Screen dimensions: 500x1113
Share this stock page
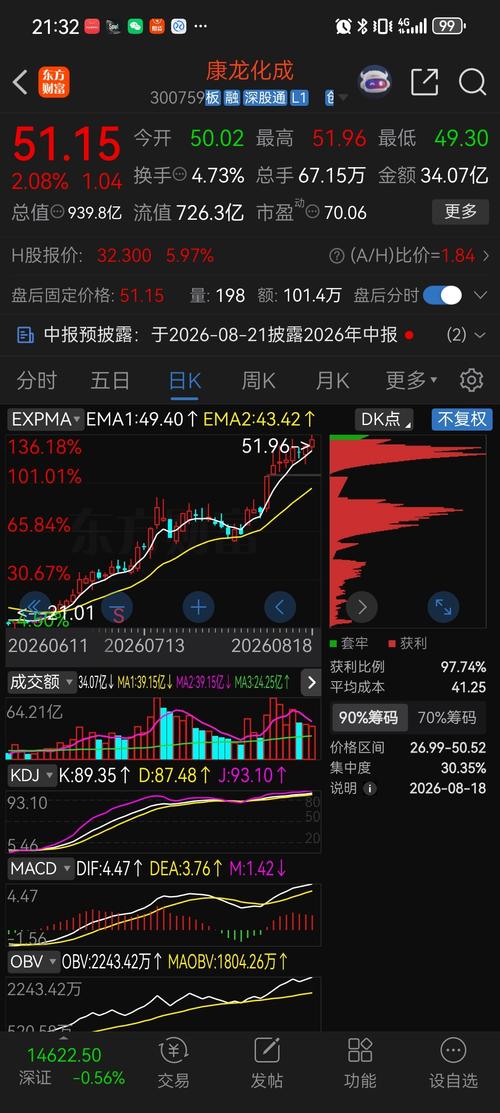(x=424, y=82)
